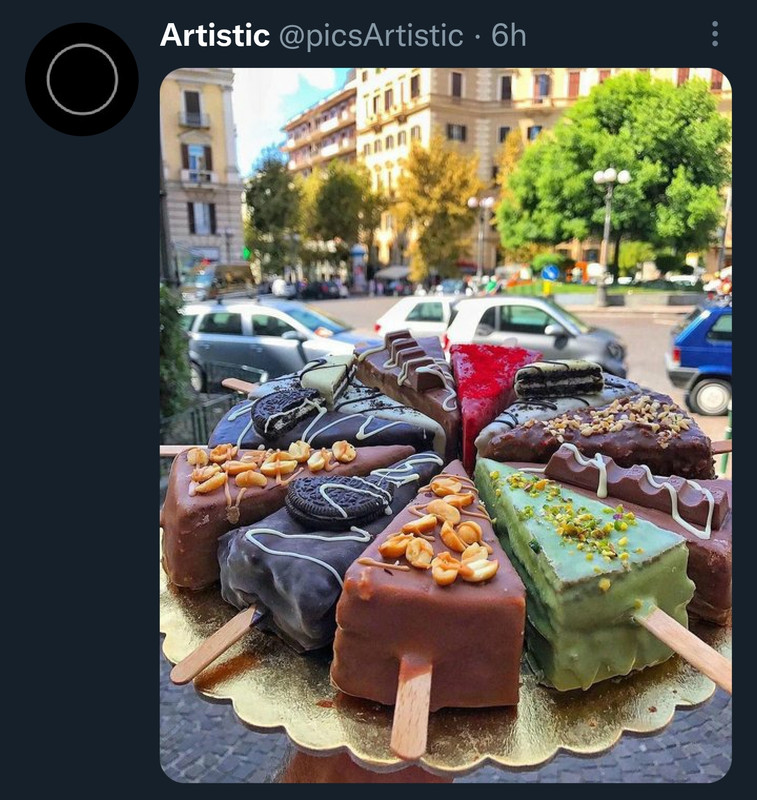Open the tweet's three-dot overflow menu
This screenshot has height=800, width=757.
click(714, 34)
